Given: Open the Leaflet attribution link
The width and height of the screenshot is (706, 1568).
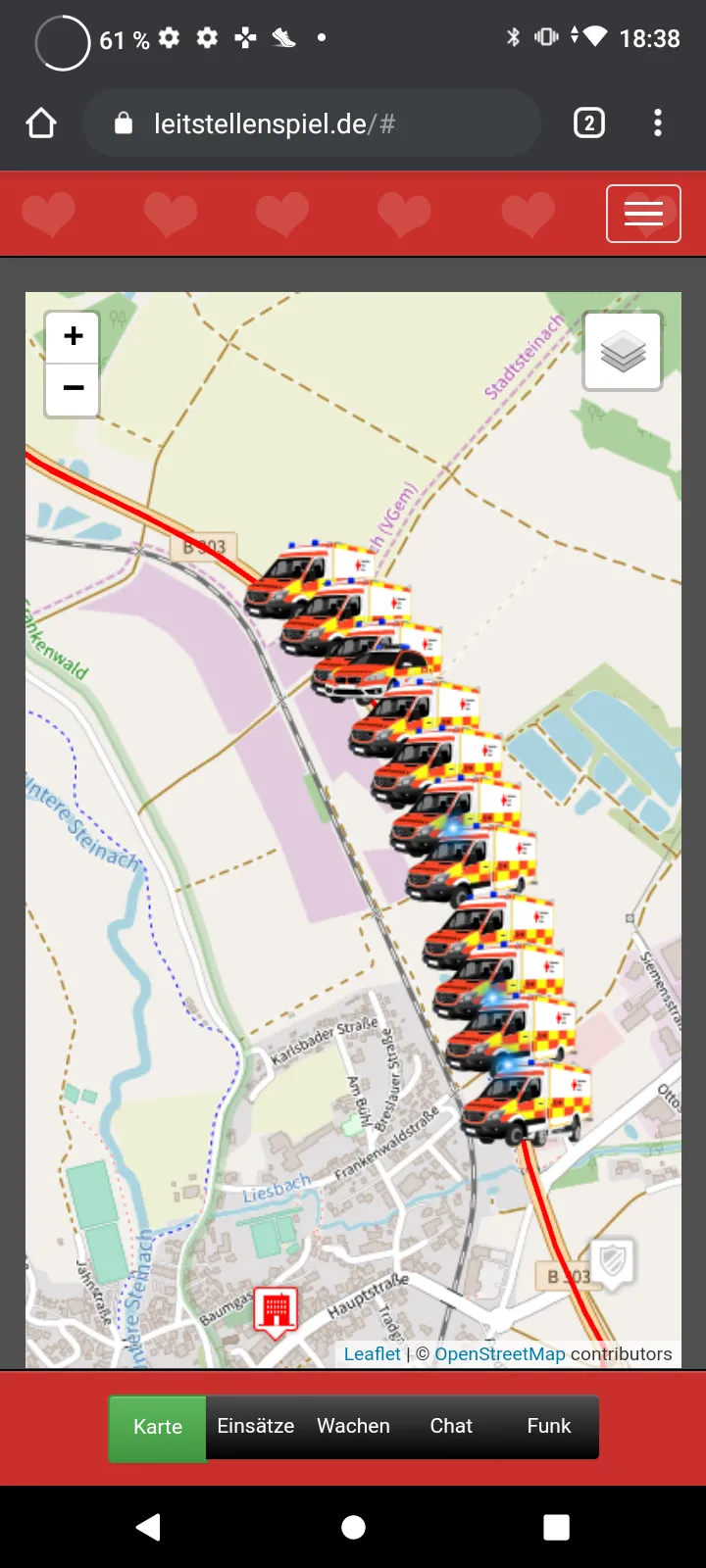Looking at the screenshot, I should click(x=372, y=1354).
